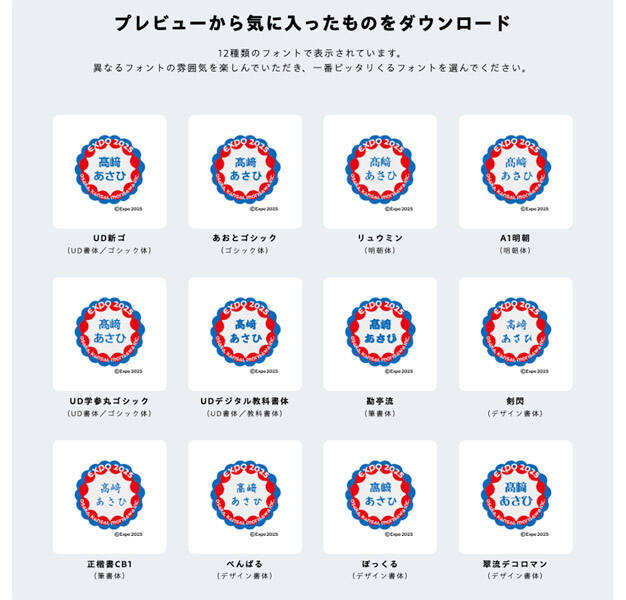This screenshot has height=600, width=626.
Task: Choose the あおとゴシック stamp design
Action: 245,172
